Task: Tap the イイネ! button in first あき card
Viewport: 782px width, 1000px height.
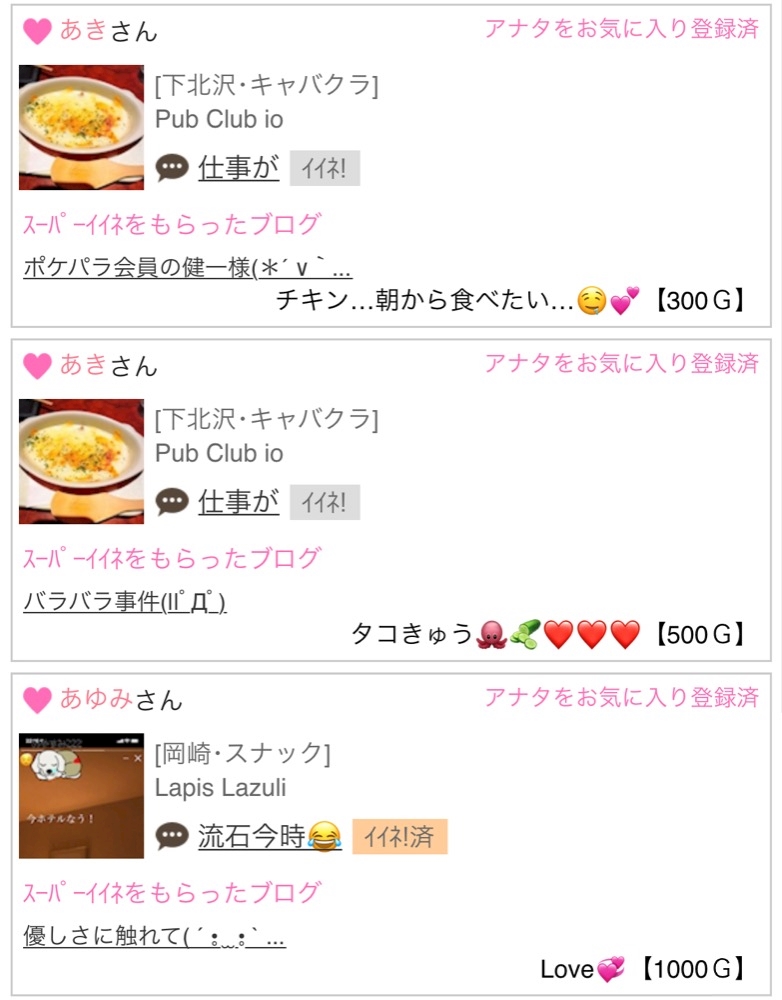Action: click(324, 169)
